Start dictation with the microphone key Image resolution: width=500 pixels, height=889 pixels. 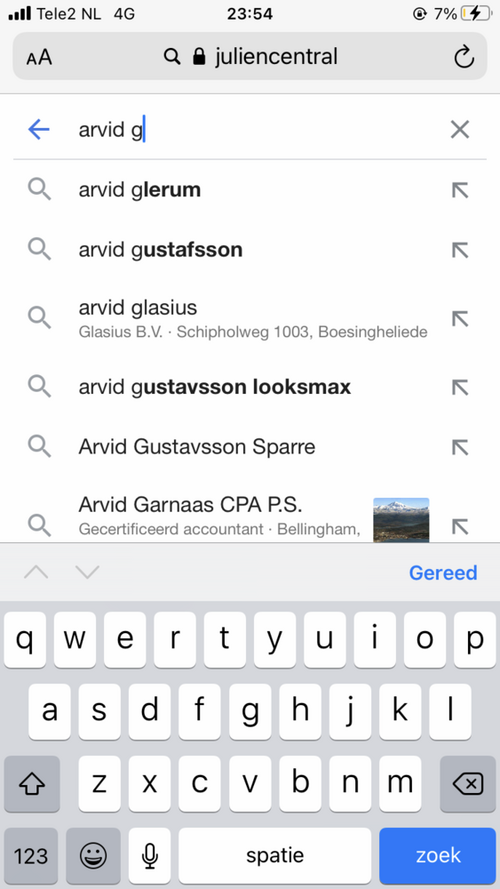point(150,856)
